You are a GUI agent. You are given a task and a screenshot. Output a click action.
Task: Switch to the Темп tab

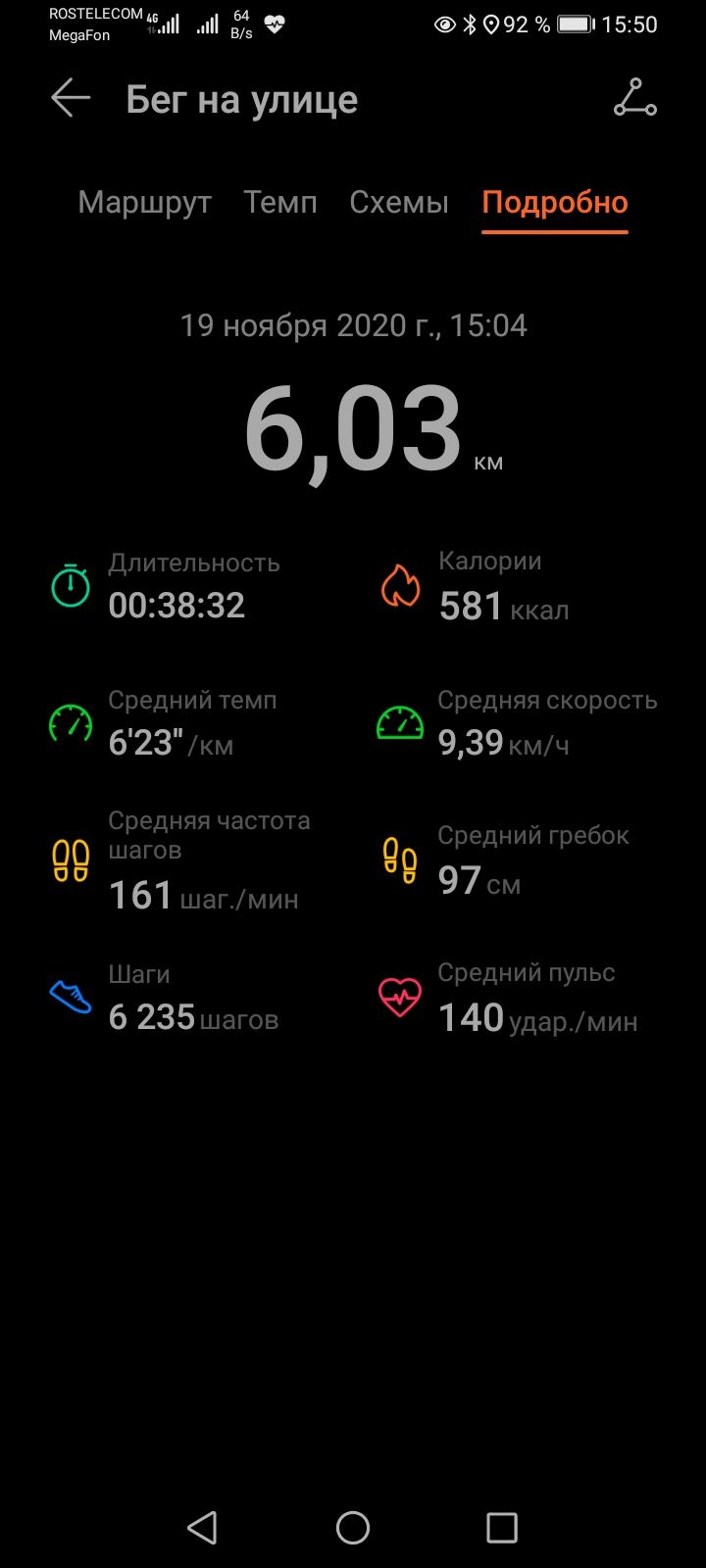[x=280, y=203]
